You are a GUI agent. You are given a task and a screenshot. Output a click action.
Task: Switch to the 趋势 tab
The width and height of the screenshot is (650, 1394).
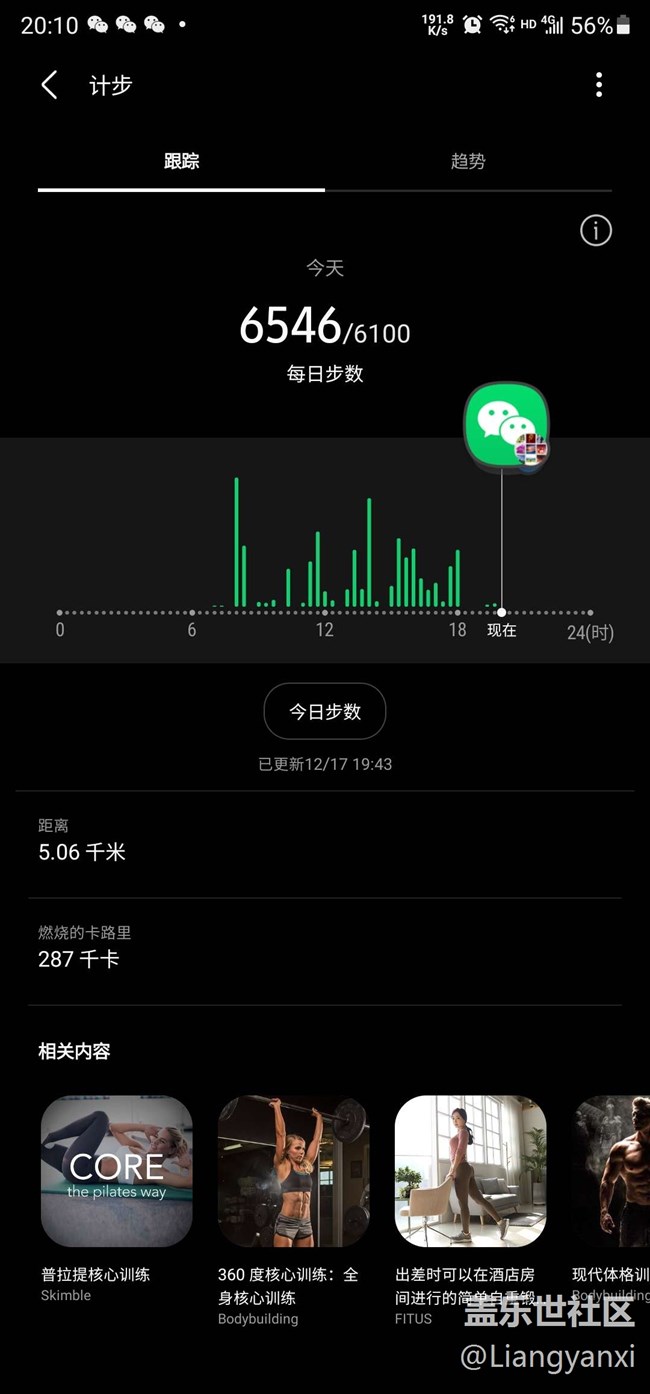coord(468,161)
